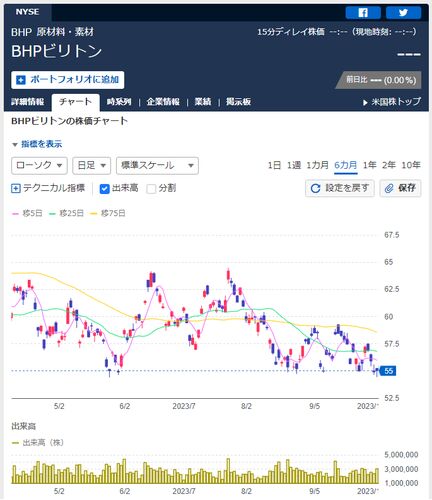This screenshot has height=500, width=432.
Task: Open the 掲示板 tab
Action: [x=238, y=102]
